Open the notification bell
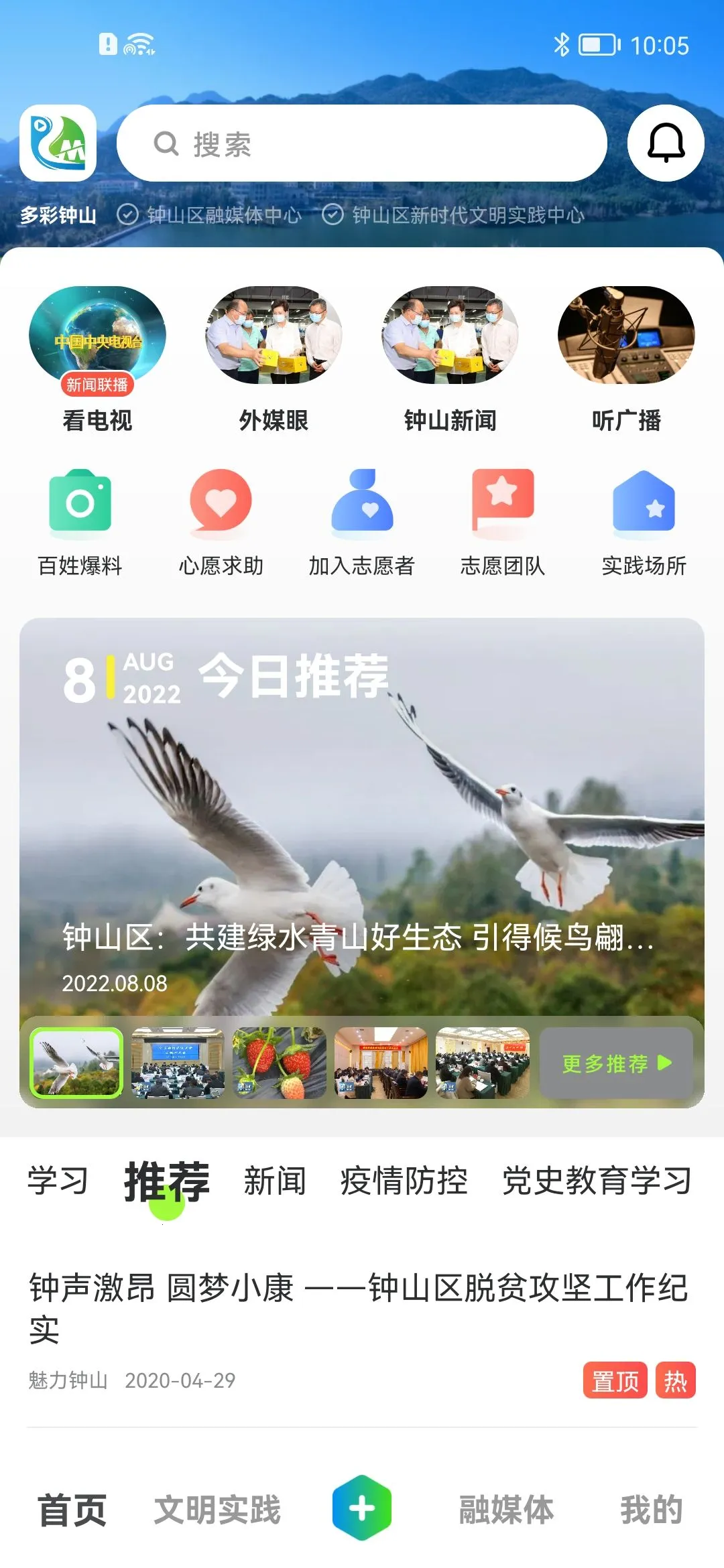724x1568 pixels. tap(663, 143)
